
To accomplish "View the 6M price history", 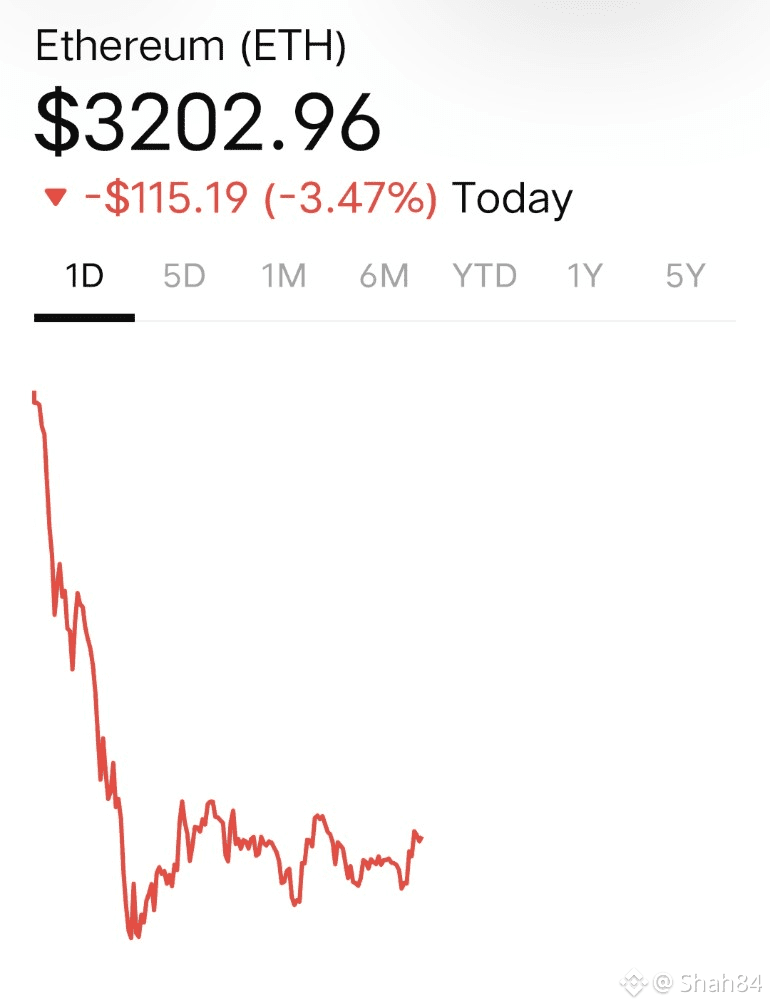I will tap(384, 275).
